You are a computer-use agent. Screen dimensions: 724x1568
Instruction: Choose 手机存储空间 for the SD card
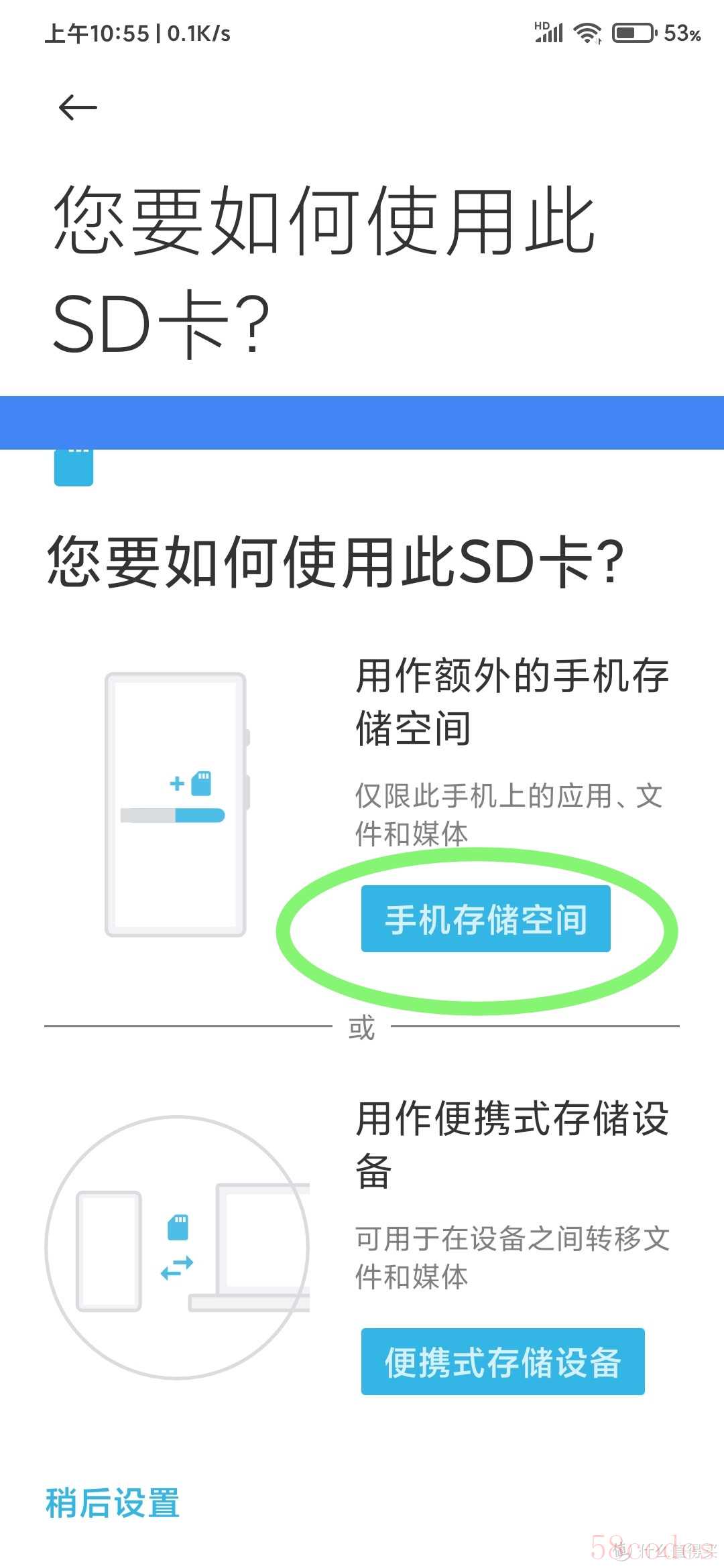tap(485, 919)
